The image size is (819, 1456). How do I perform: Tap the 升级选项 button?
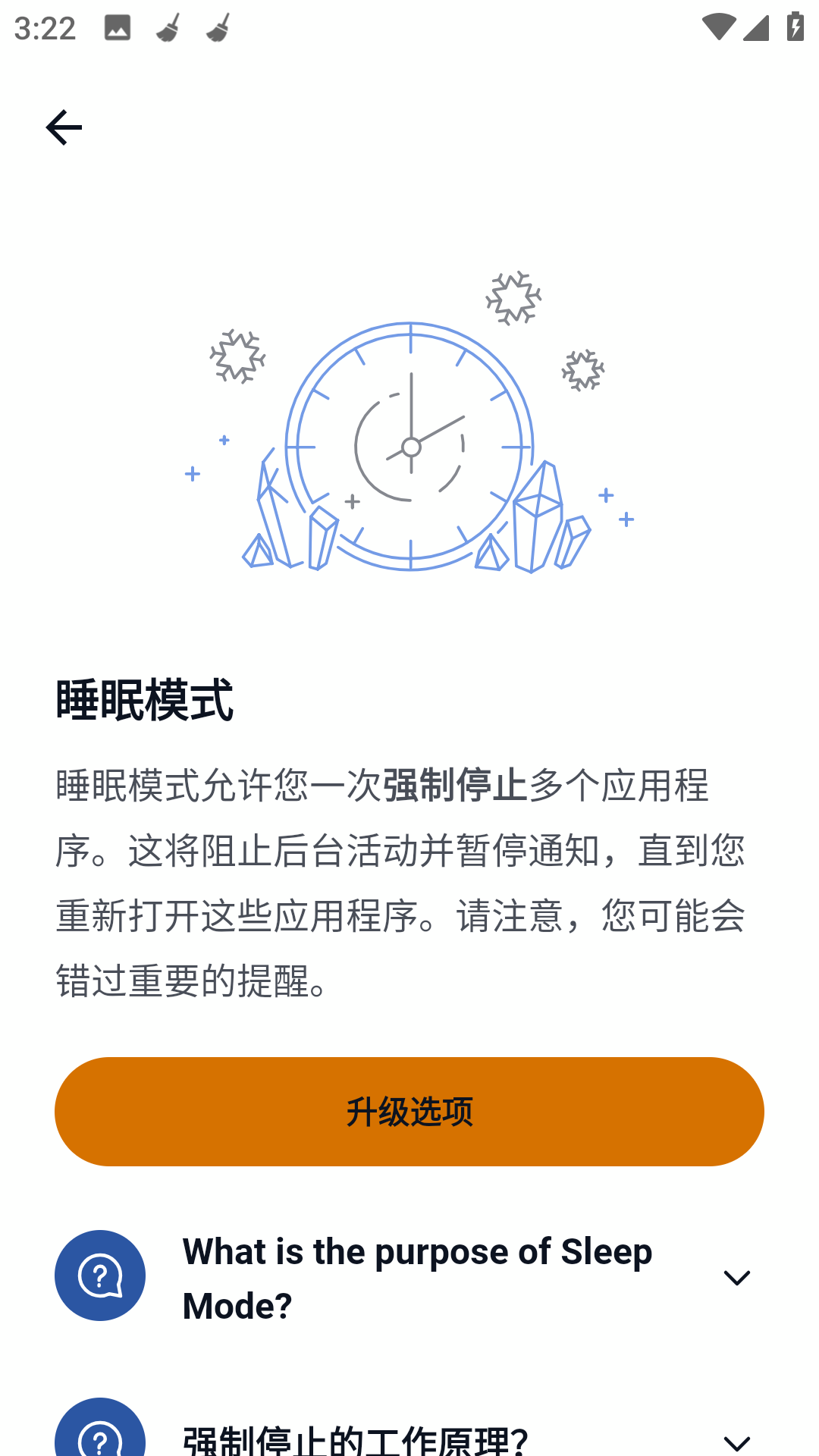click(409, 1112)
